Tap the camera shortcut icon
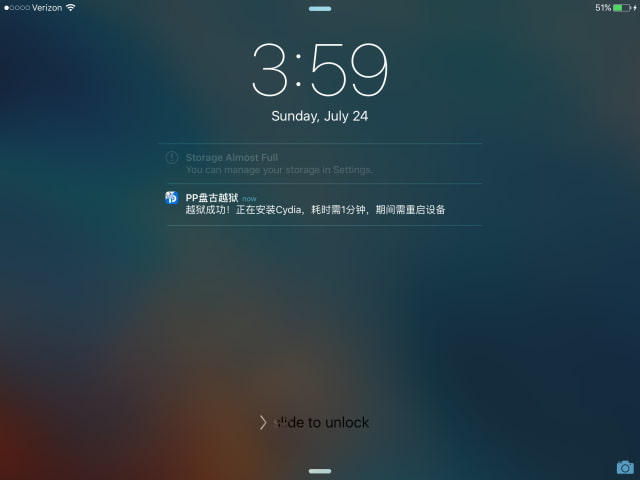Image resolution: width=640 pixels, height=480 pixels. click(625, 467)
